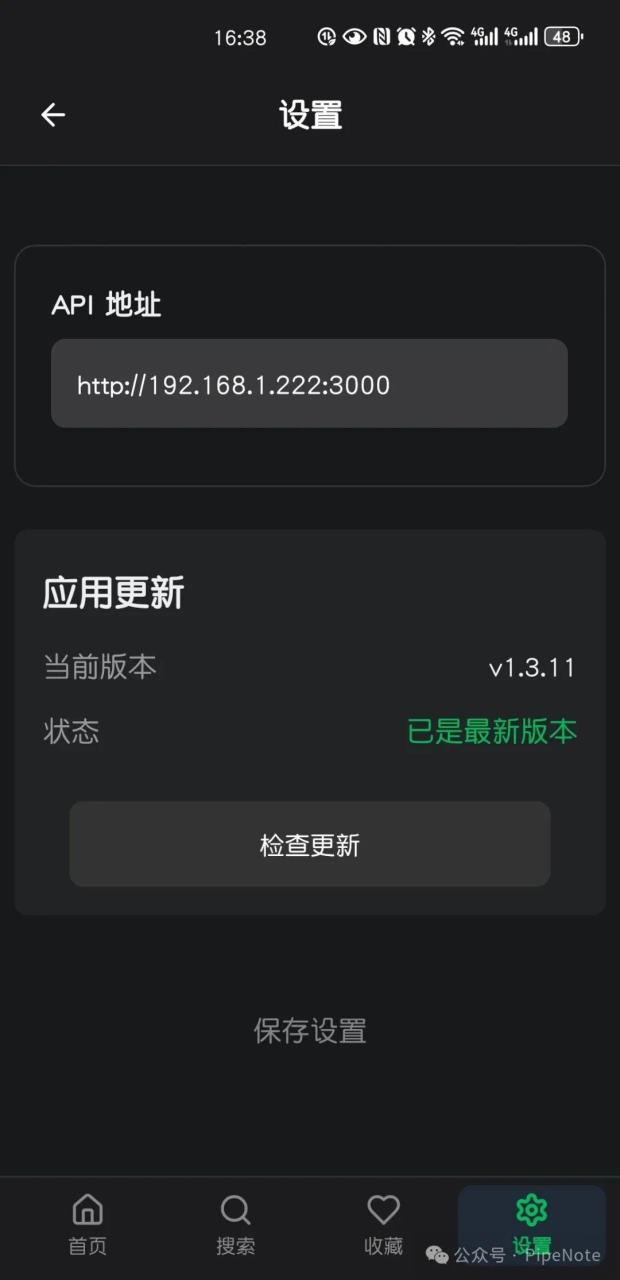Screen dimensions: 620x1280
Task: Tap the 检查更新 button
Action: pos(309,845)
